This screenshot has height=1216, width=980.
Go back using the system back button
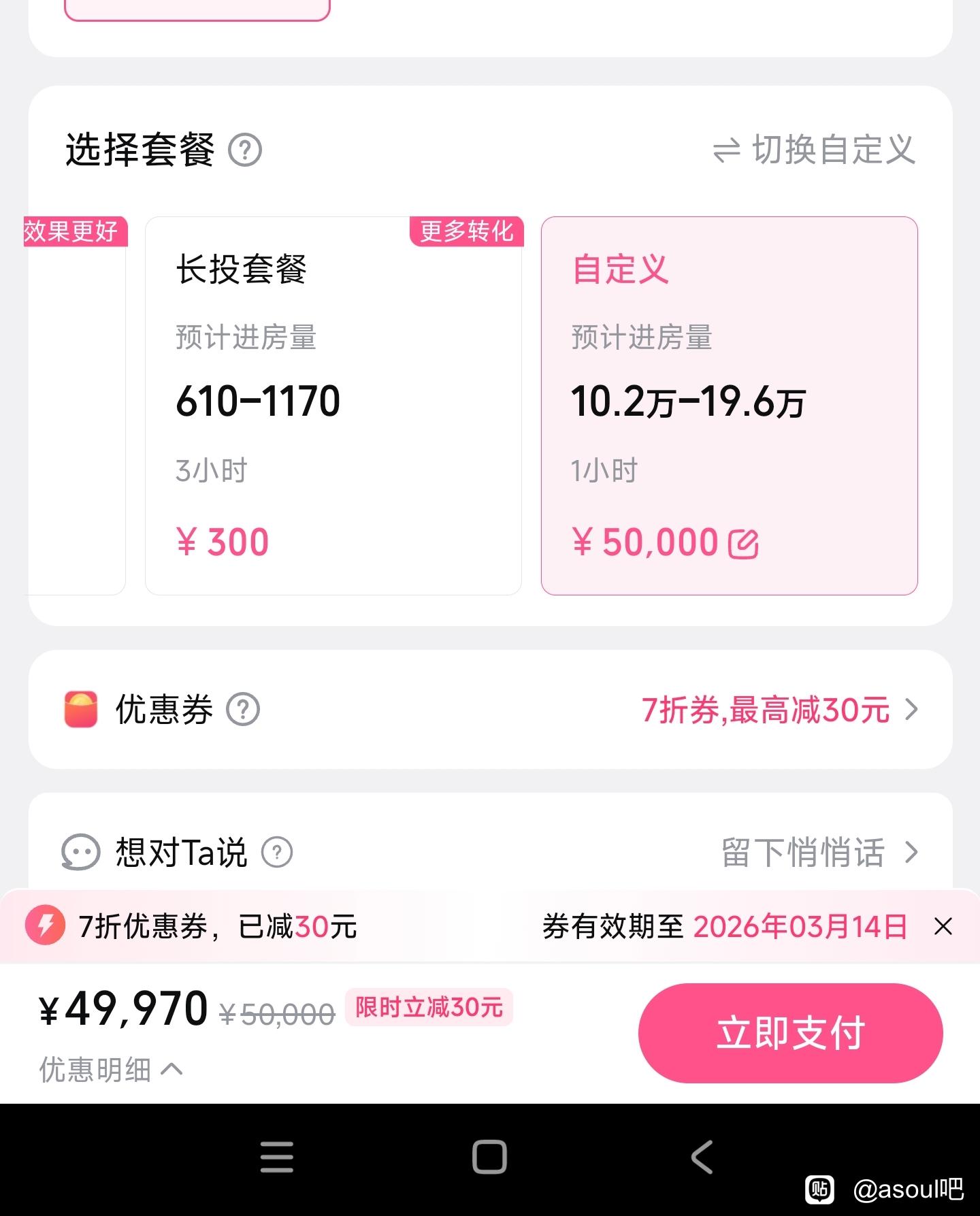tap(702, 1157)
